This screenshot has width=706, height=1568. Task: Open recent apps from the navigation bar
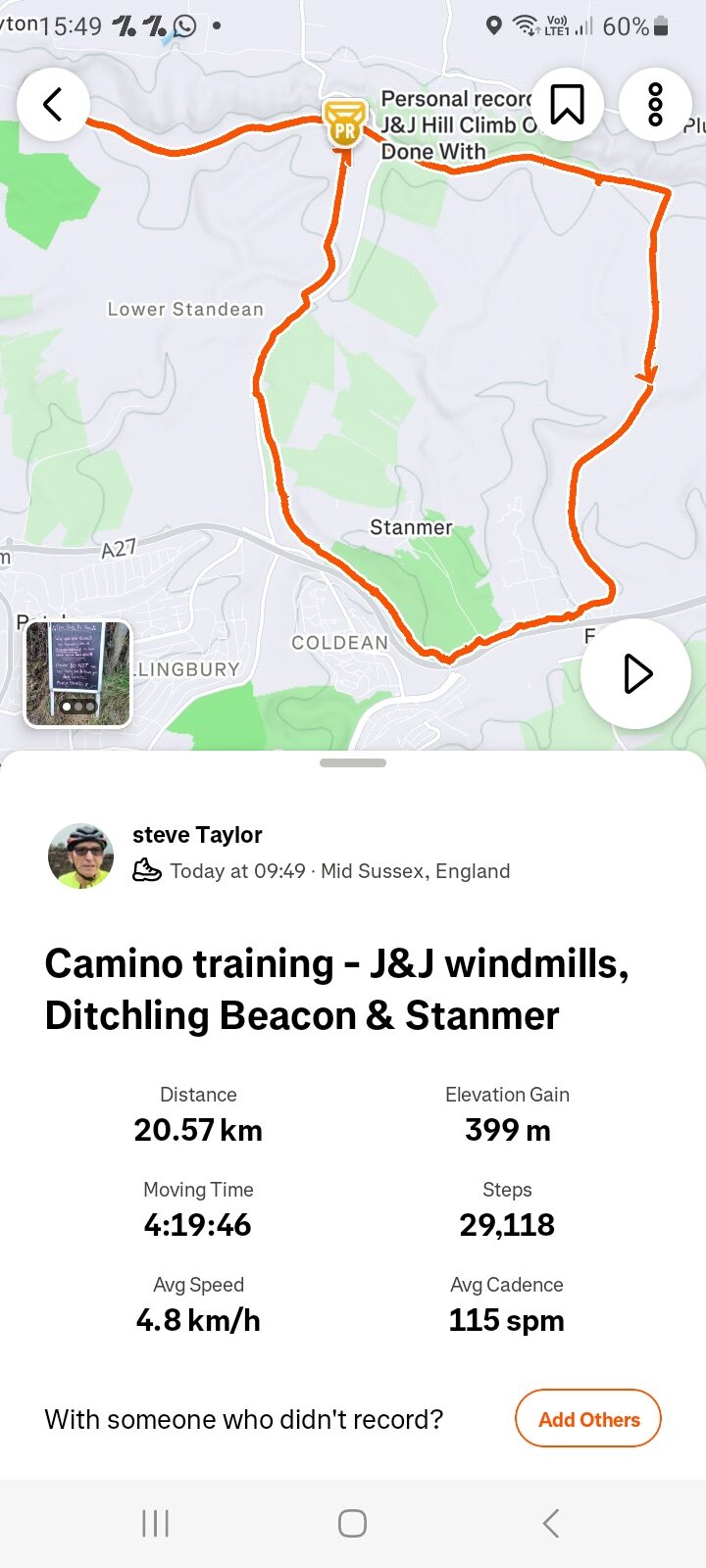click(x=156, y=1523)
